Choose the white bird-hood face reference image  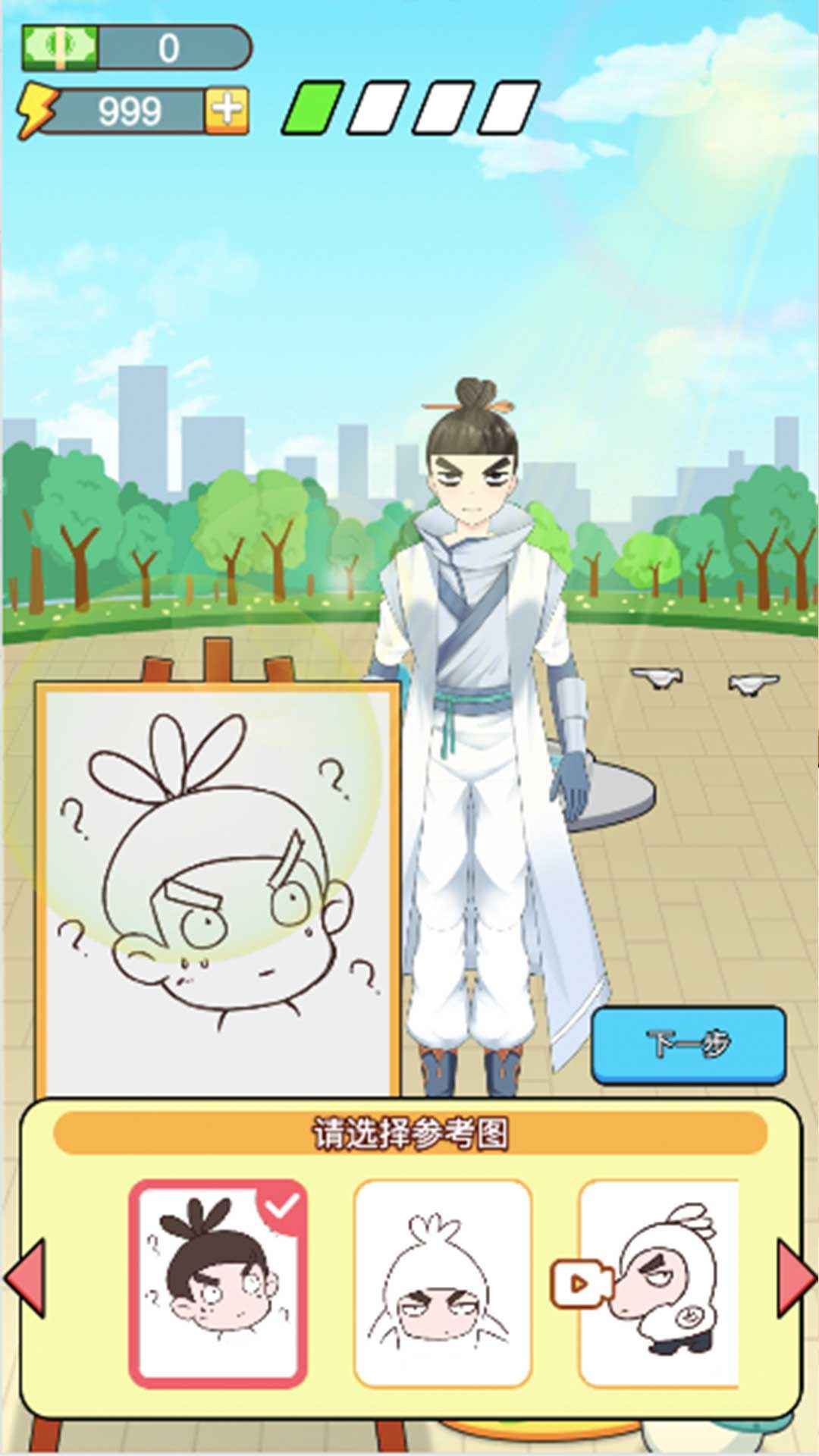click(443, 1283)
